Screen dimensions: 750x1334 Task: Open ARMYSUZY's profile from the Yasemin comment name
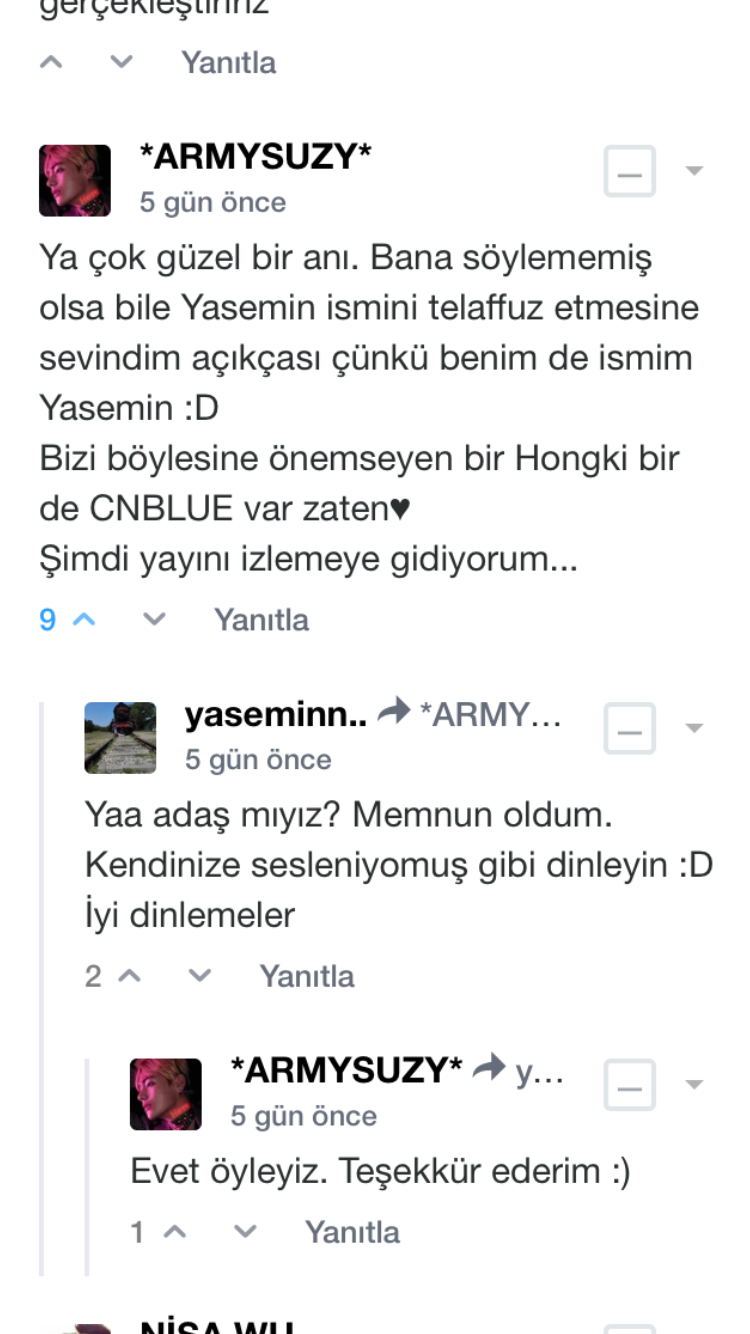click(x=255, y=157)
